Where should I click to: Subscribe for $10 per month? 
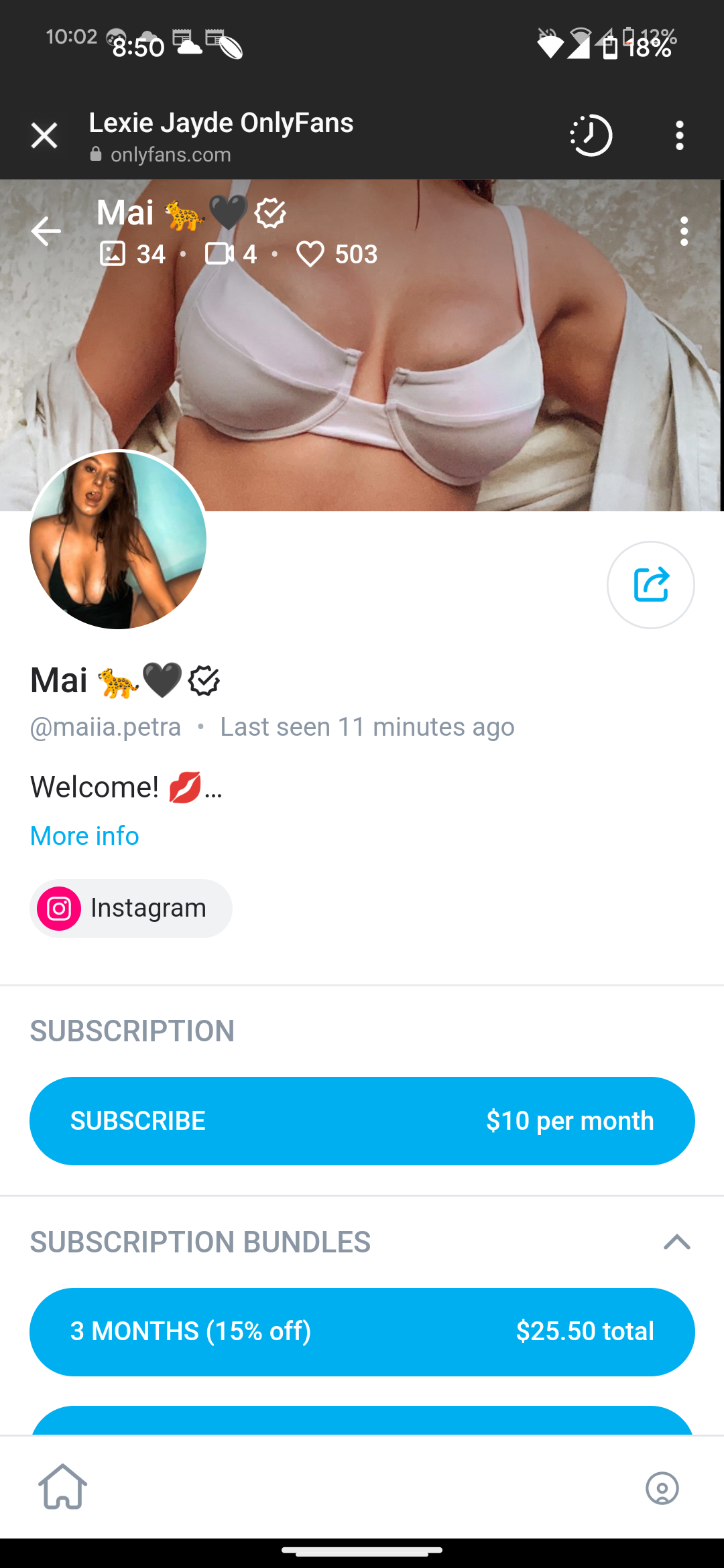coord(362,1120)
